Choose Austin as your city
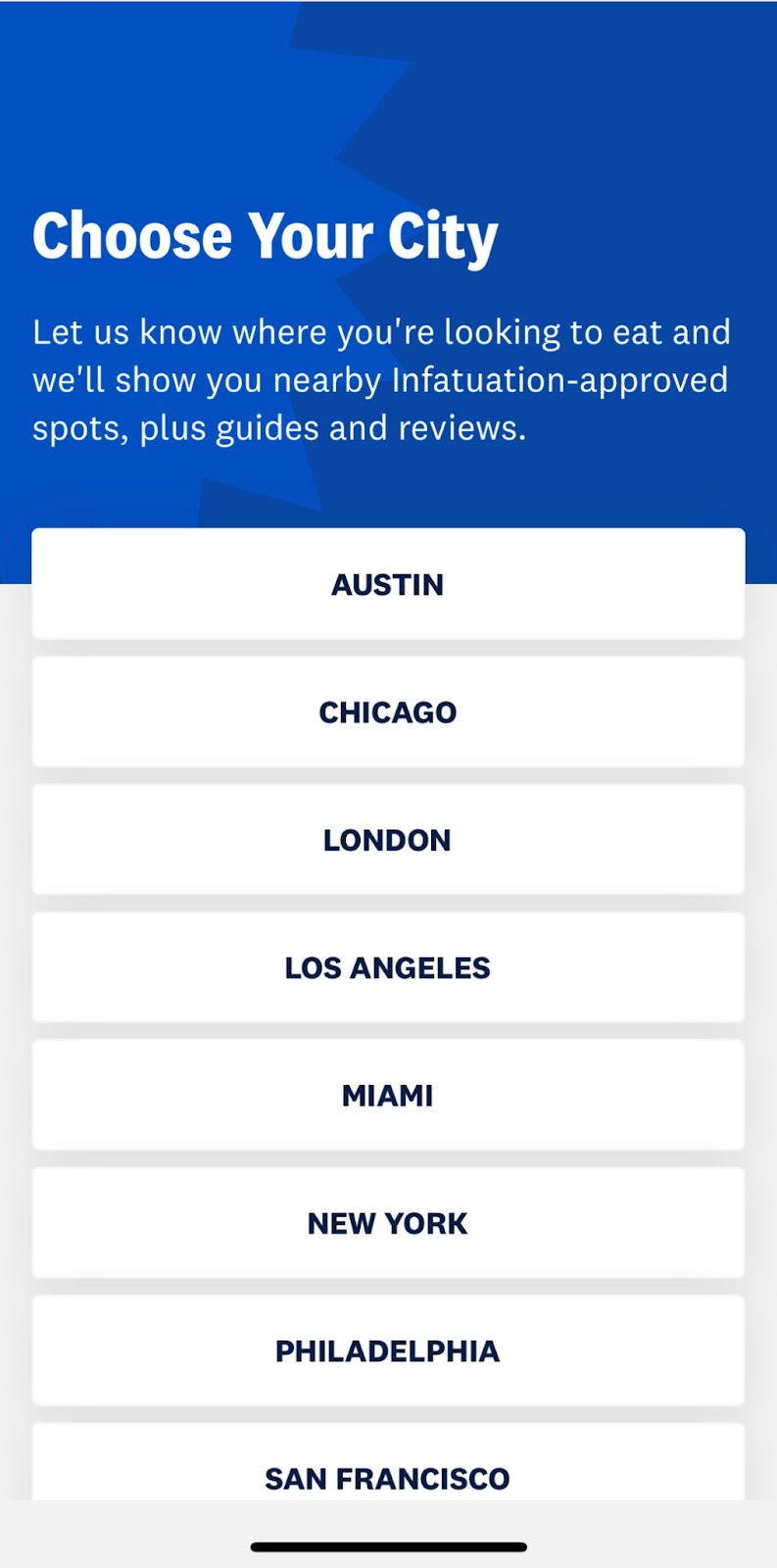777x1568 pixels. click(388, 584)
